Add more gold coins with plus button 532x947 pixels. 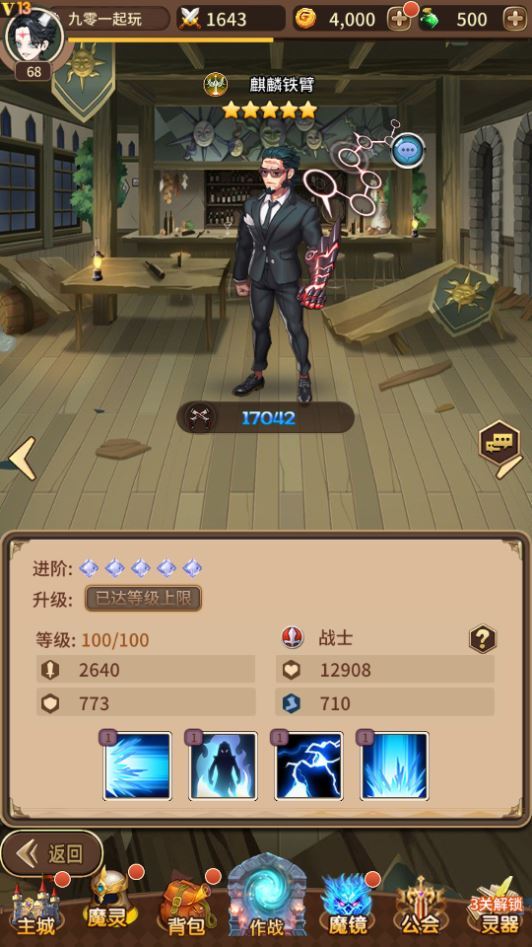click(399, 20)
